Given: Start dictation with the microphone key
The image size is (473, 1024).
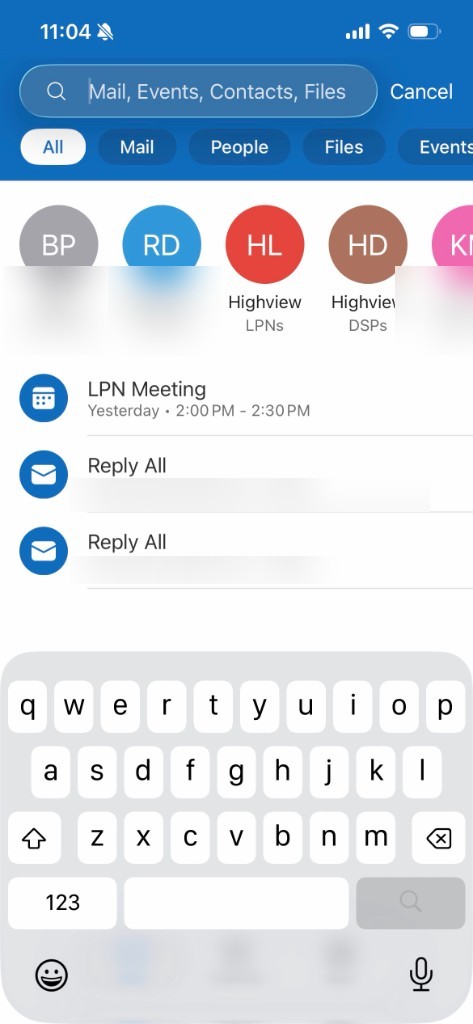Looking at the screenshot, I should pyautogui.click(x=421, y=976).
